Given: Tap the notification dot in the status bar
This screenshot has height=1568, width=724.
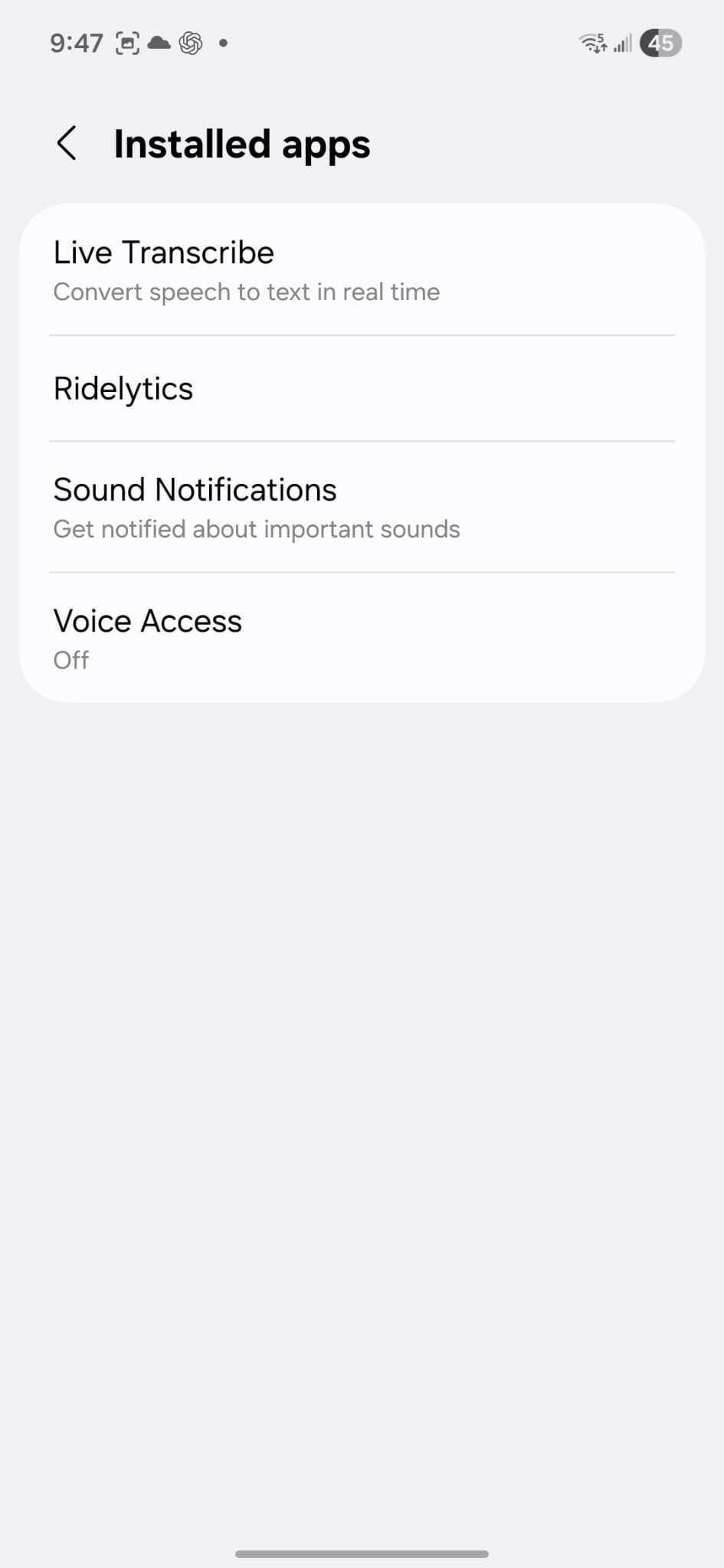Looking at the screenshot, I should [x=222, y=44].
